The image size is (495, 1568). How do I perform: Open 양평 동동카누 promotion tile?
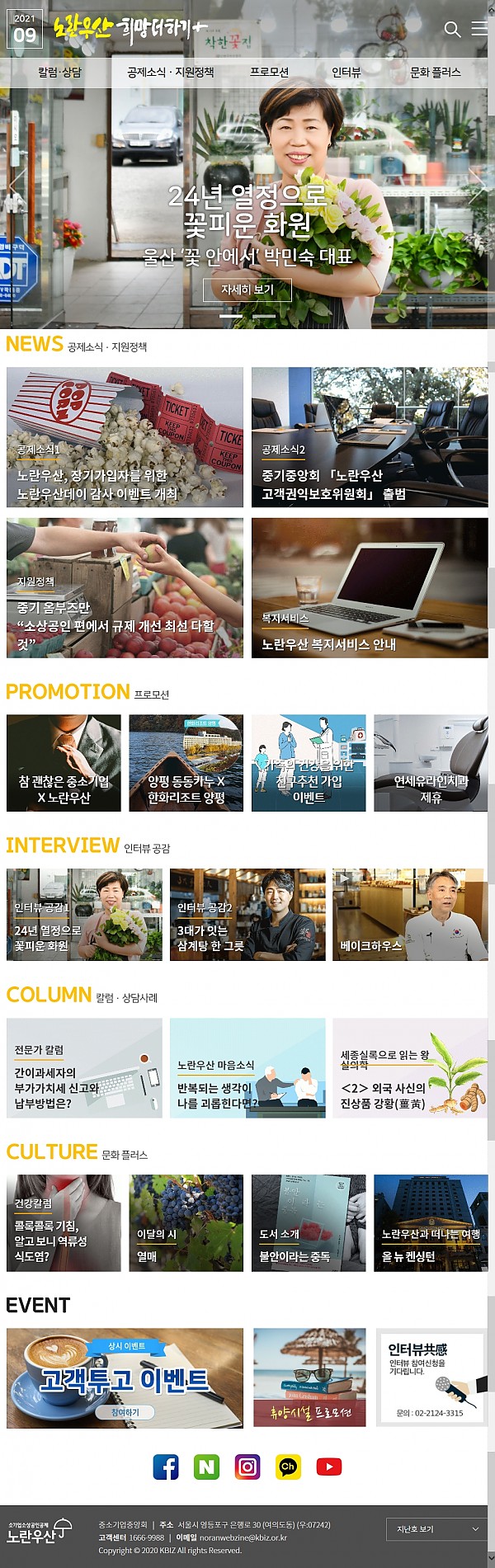186,763
